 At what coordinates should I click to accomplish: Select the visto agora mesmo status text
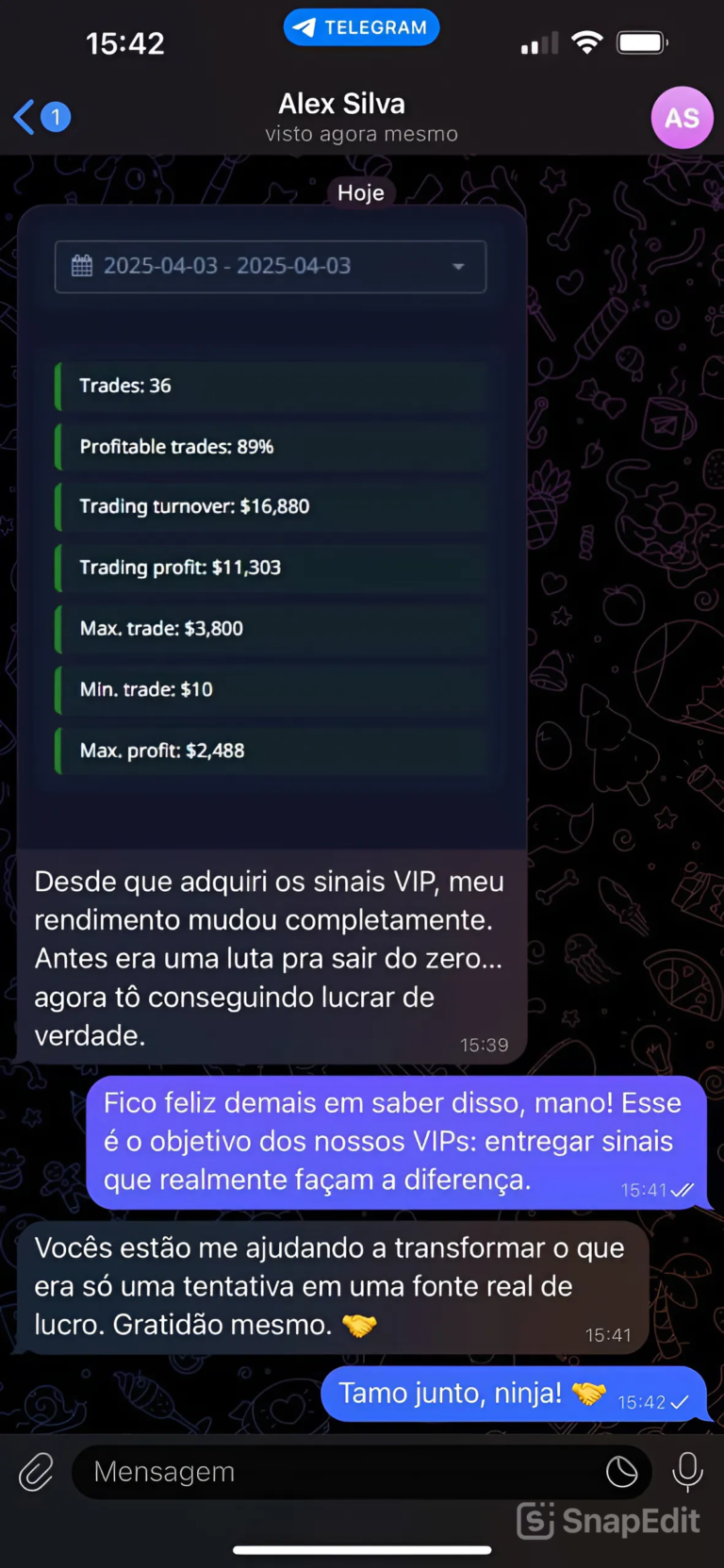click(x=361, y=134)
